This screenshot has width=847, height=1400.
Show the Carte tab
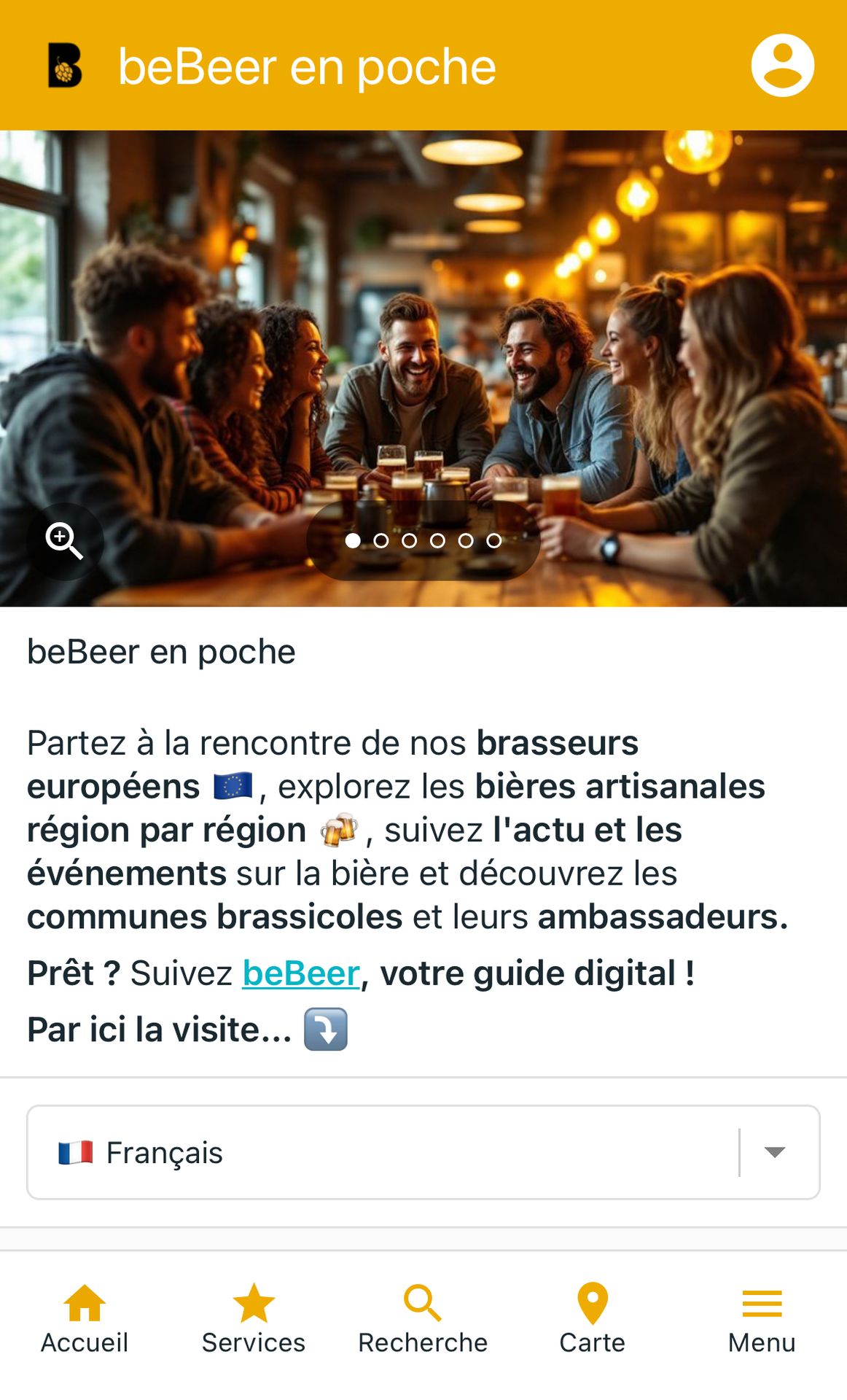click(592, 1320)
